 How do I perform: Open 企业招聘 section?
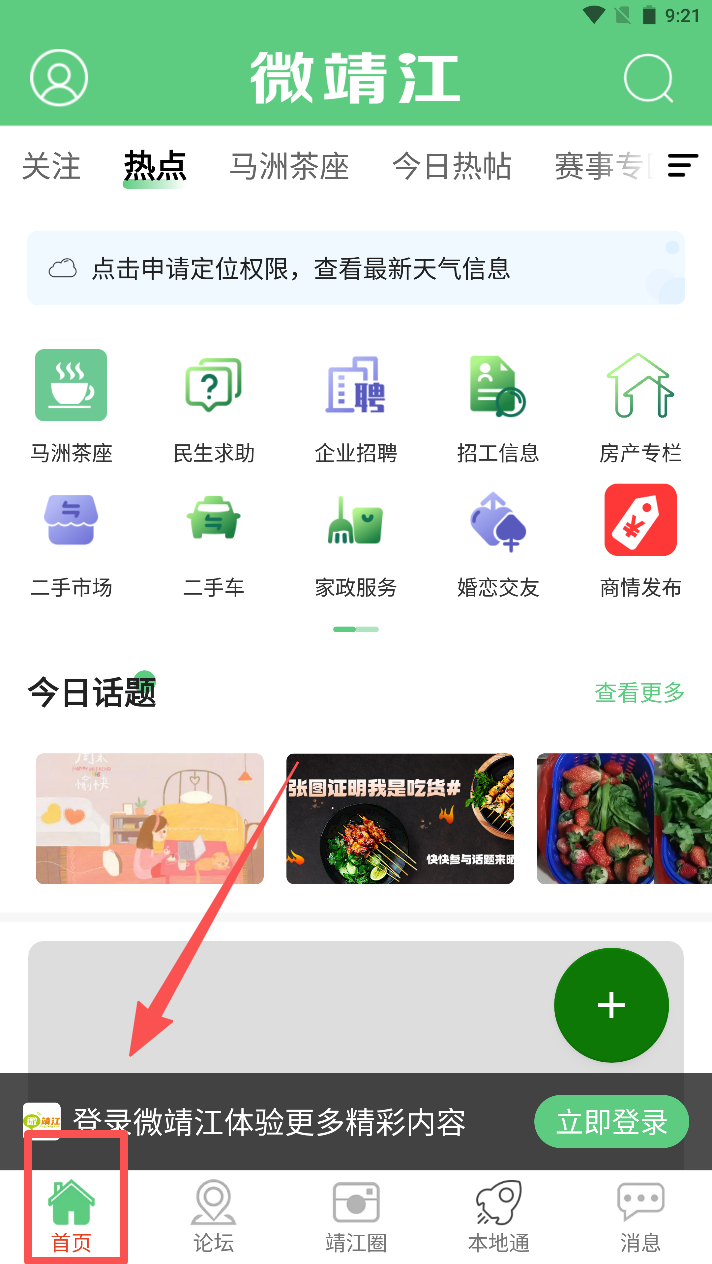(x=356, y=407)
